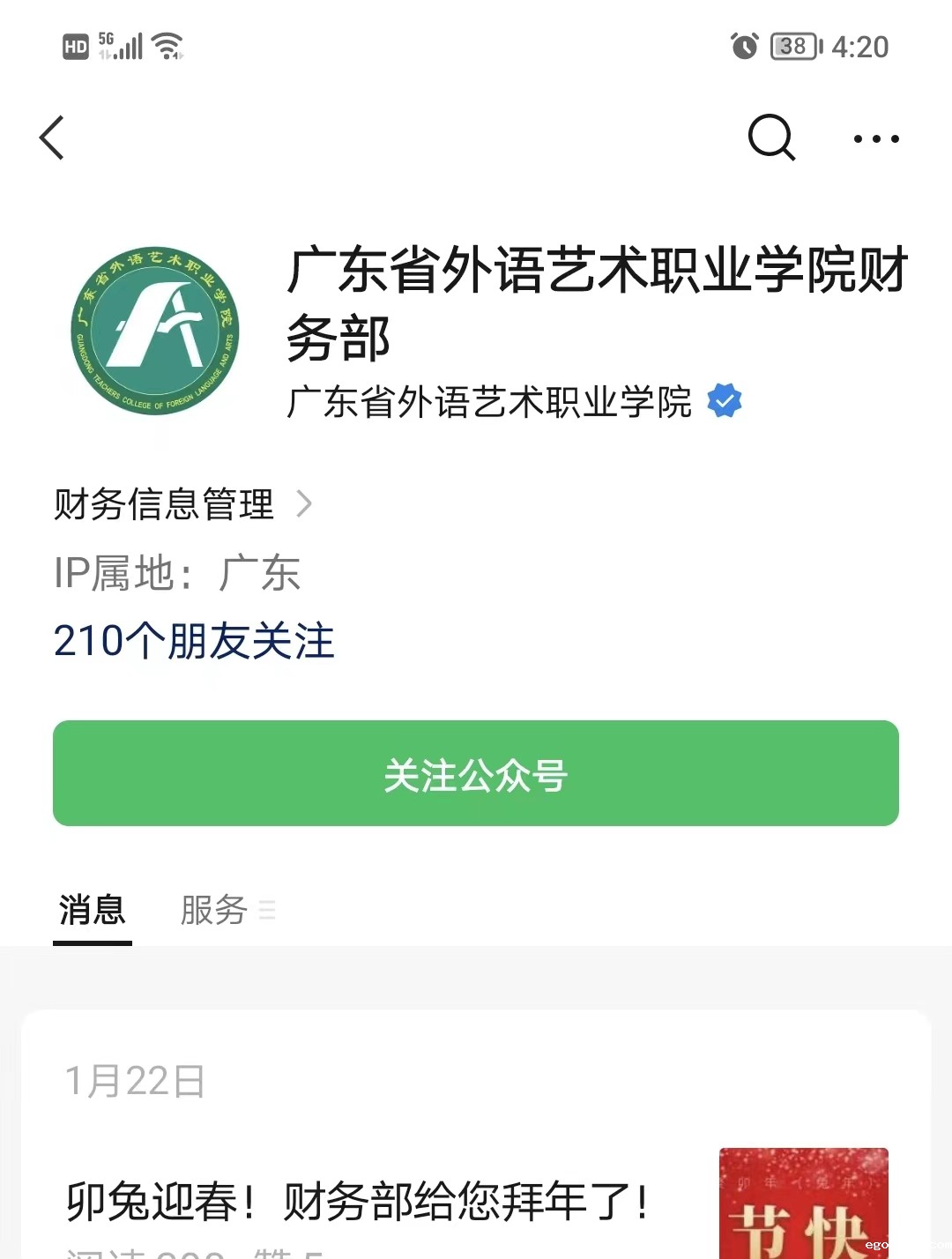
Task: Search within this official account
Action: (x=771, y=138)
